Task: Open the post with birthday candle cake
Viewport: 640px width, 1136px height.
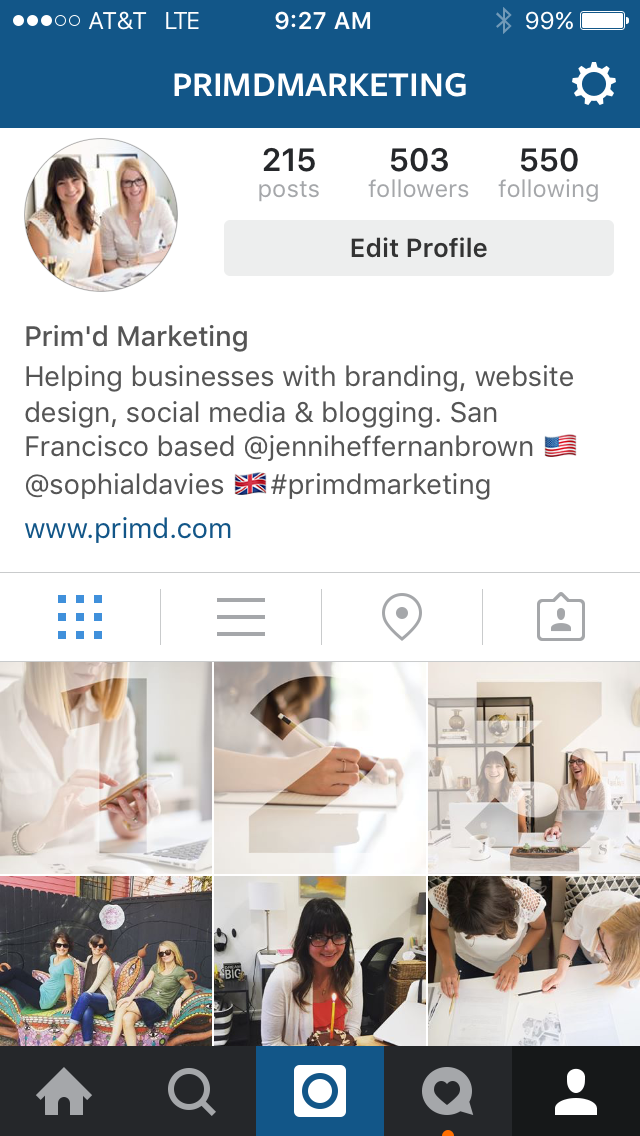Action: pyautogui.click(x=320, y=961)
